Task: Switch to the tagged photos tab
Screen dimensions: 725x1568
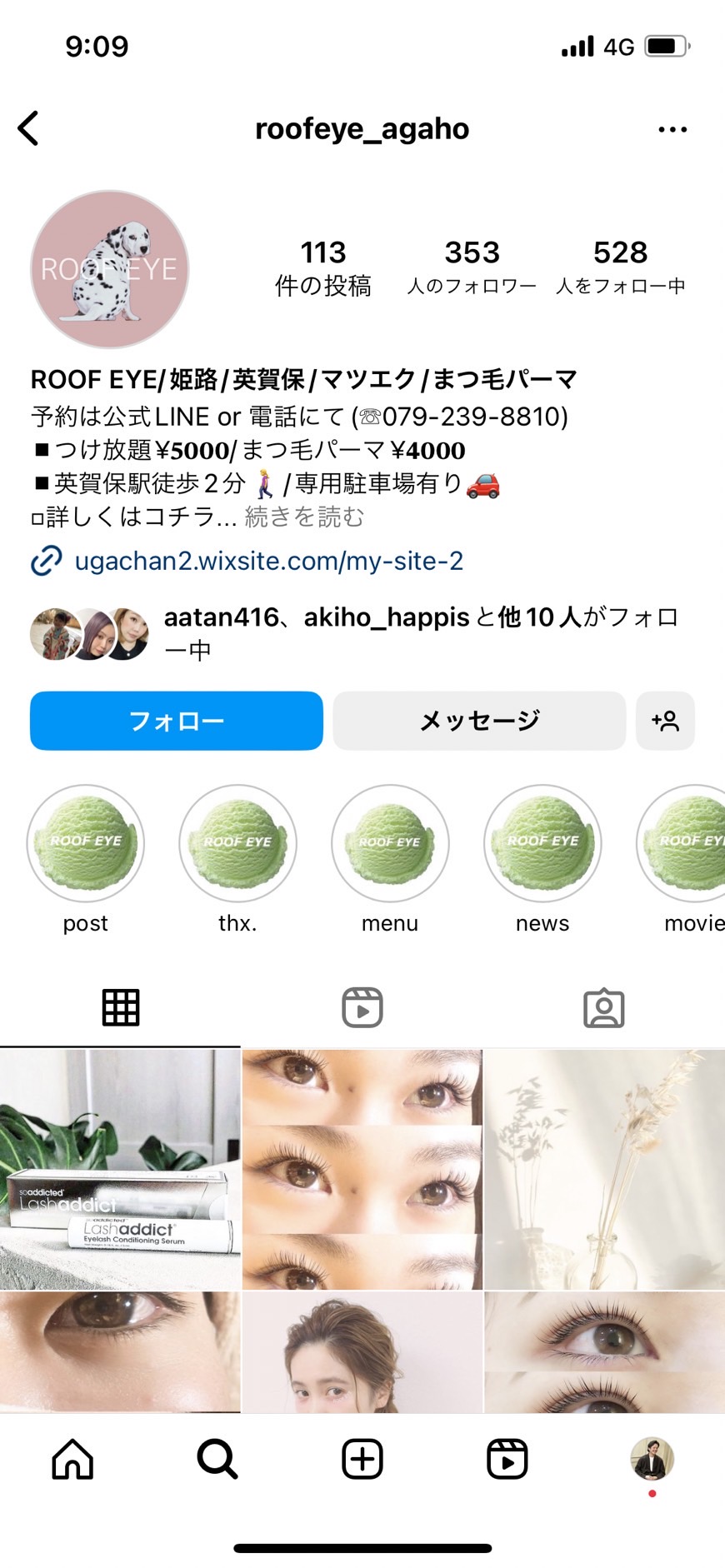Action: [x=604, y=1007]
